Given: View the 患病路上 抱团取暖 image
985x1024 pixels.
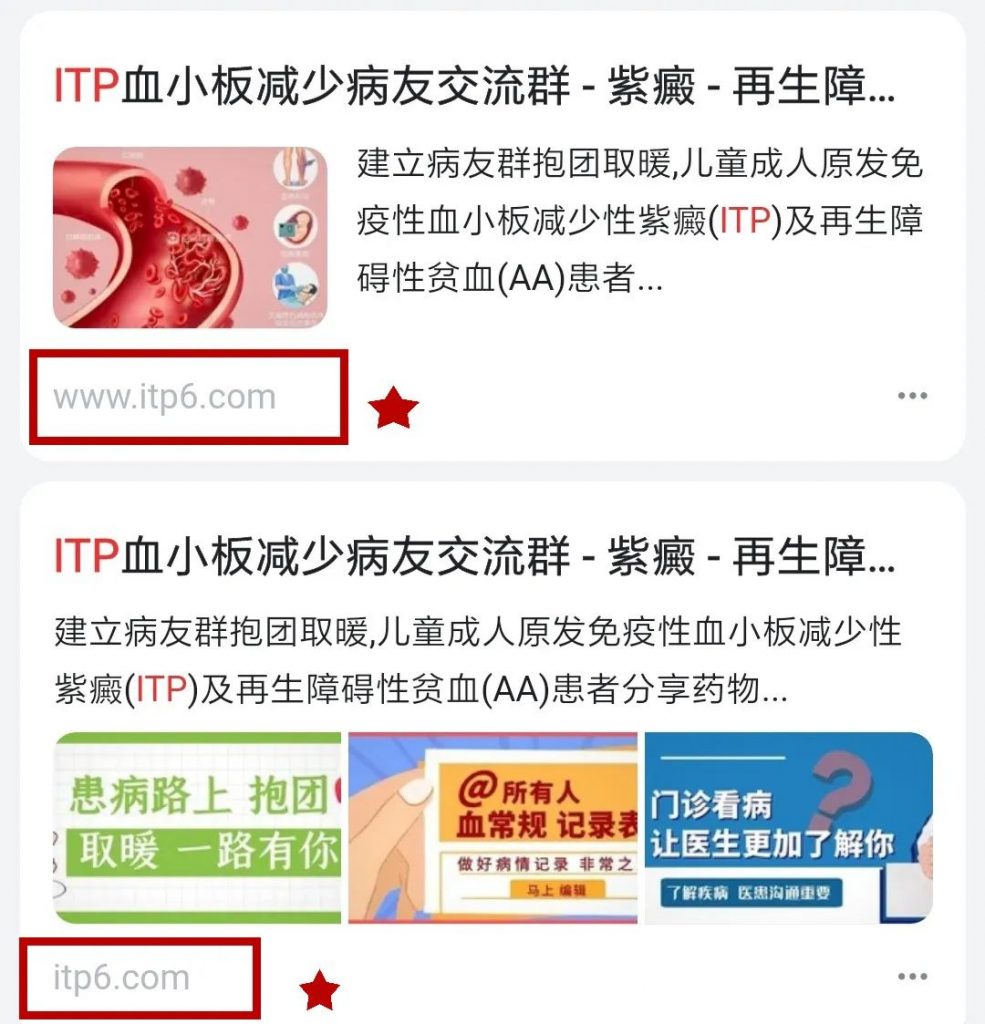Looking at the screenshot, I should 197,827.
